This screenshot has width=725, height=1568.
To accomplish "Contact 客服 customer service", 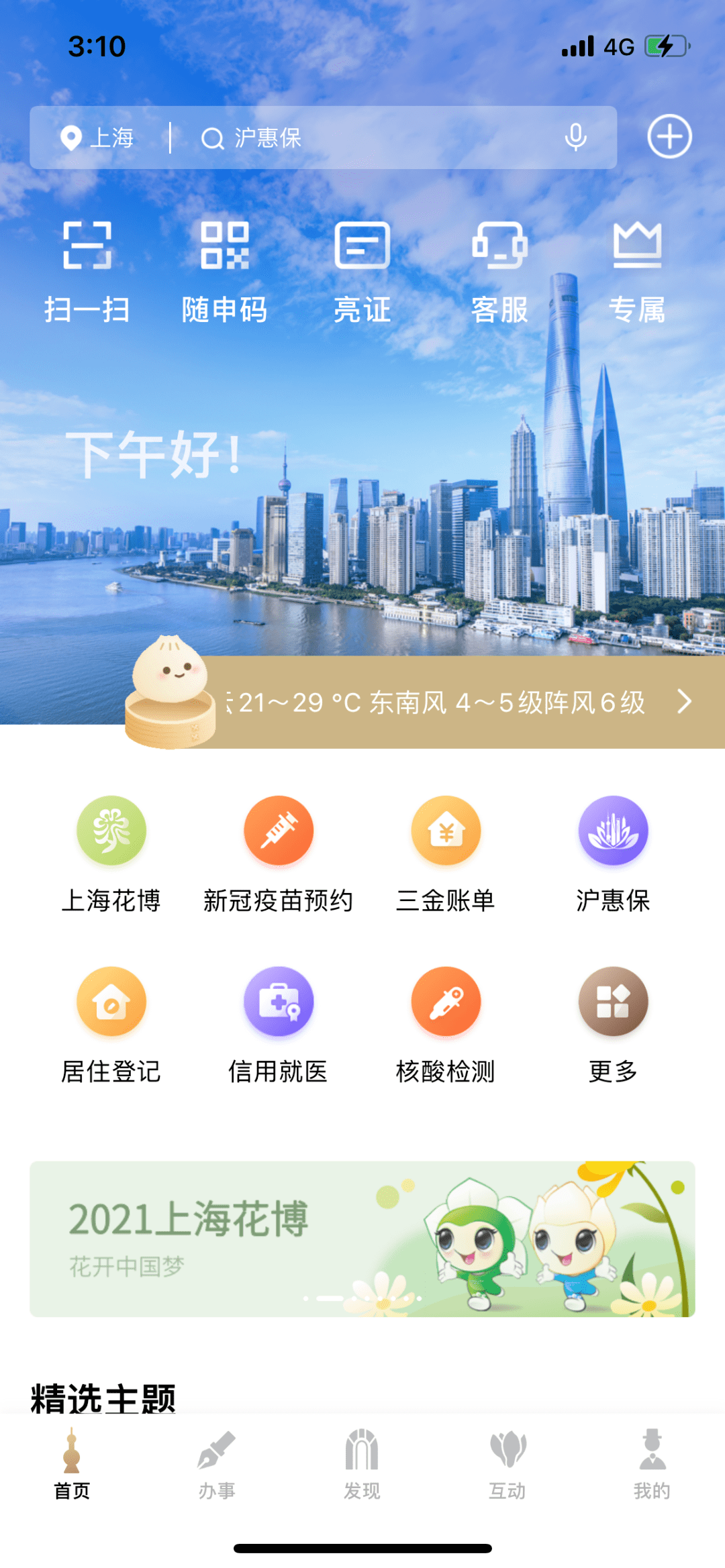I will (500, 272).
